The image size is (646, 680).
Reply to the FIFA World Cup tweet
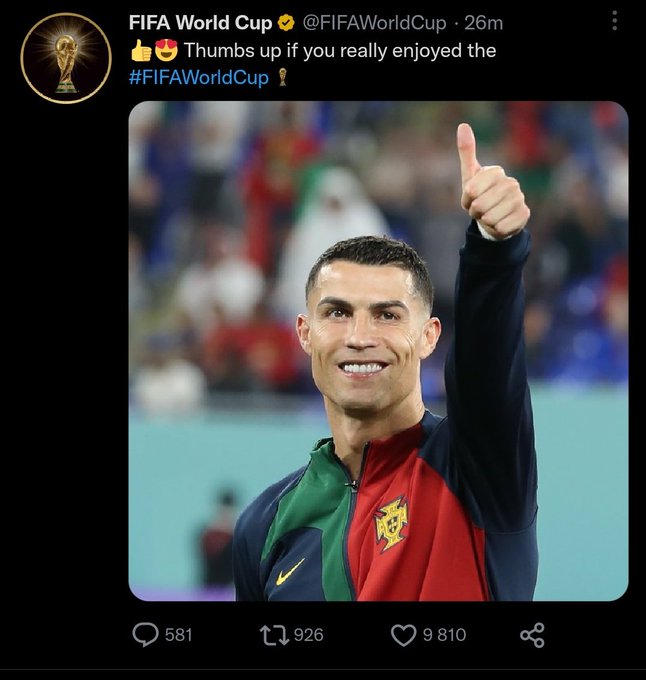coord(147,634)
